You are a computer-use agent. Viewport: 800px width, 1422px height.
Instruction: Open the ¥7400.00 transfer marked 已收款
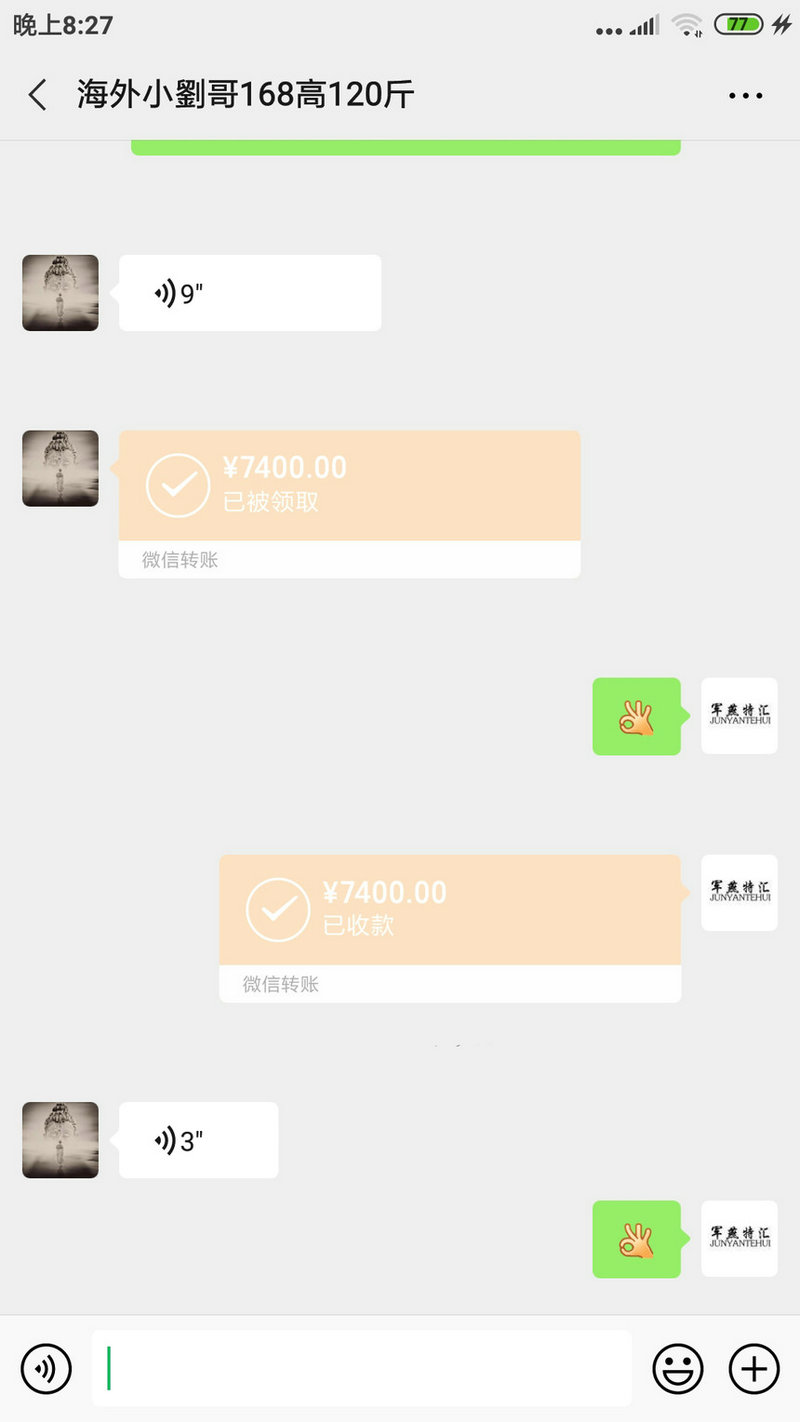(449, 911)
